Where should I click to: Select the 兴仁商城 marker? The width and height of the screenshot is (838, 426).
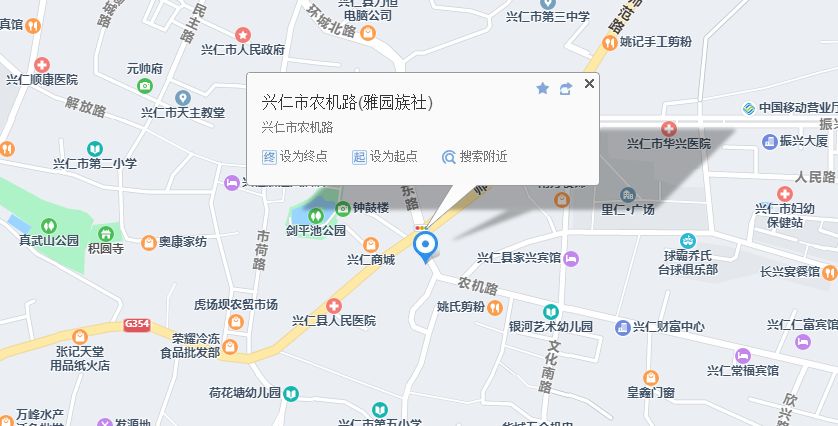coord(371,244)
